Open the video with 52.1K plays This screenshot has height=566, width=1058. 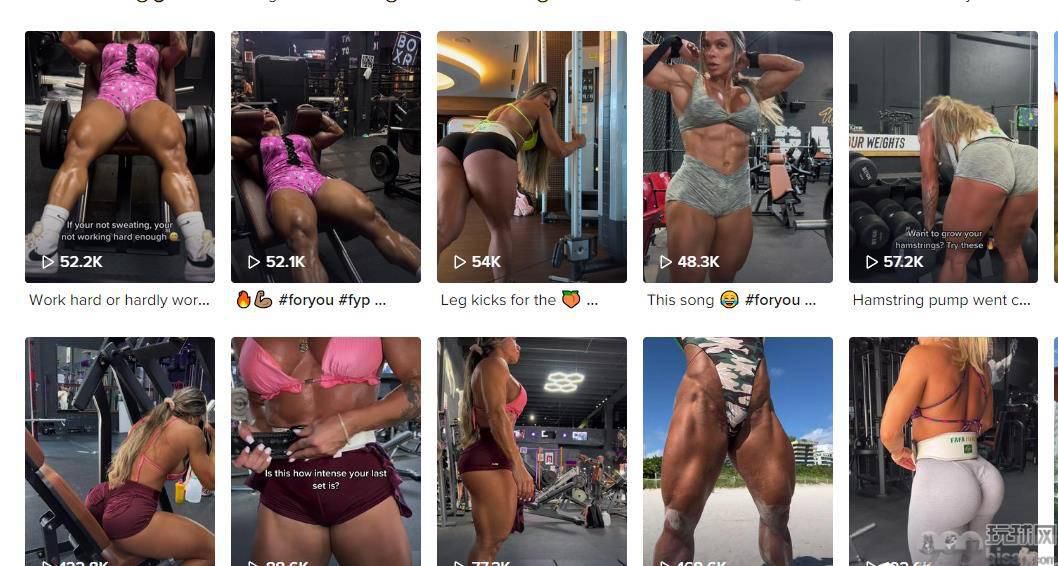click(x=326, y=157)
